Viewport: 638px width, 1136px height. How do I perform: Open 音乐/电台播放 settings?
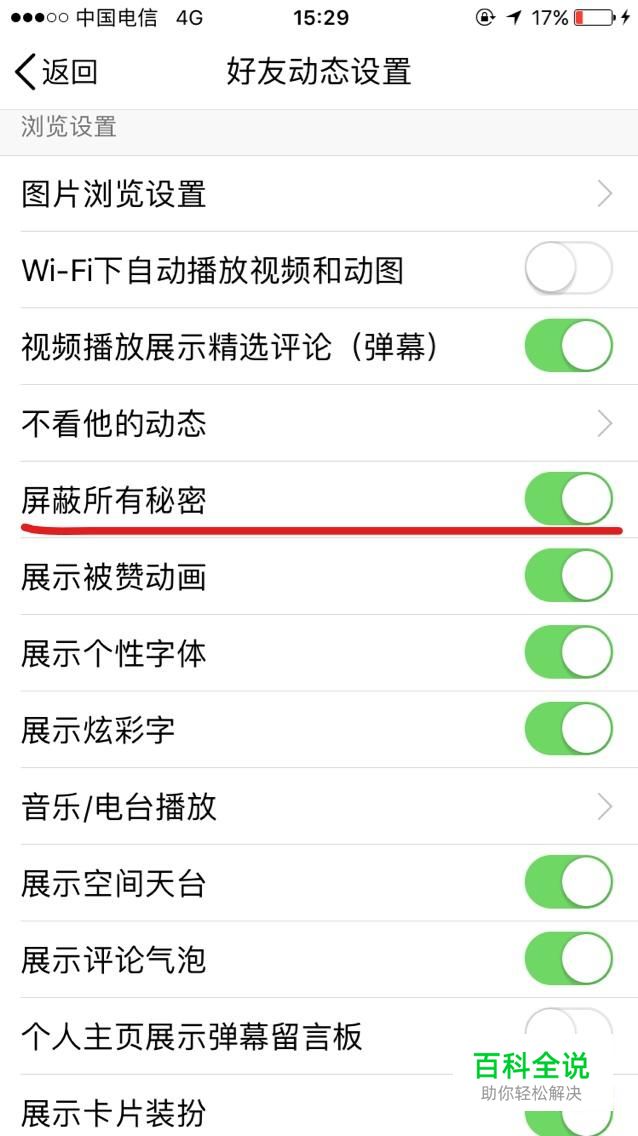(319, 806)
